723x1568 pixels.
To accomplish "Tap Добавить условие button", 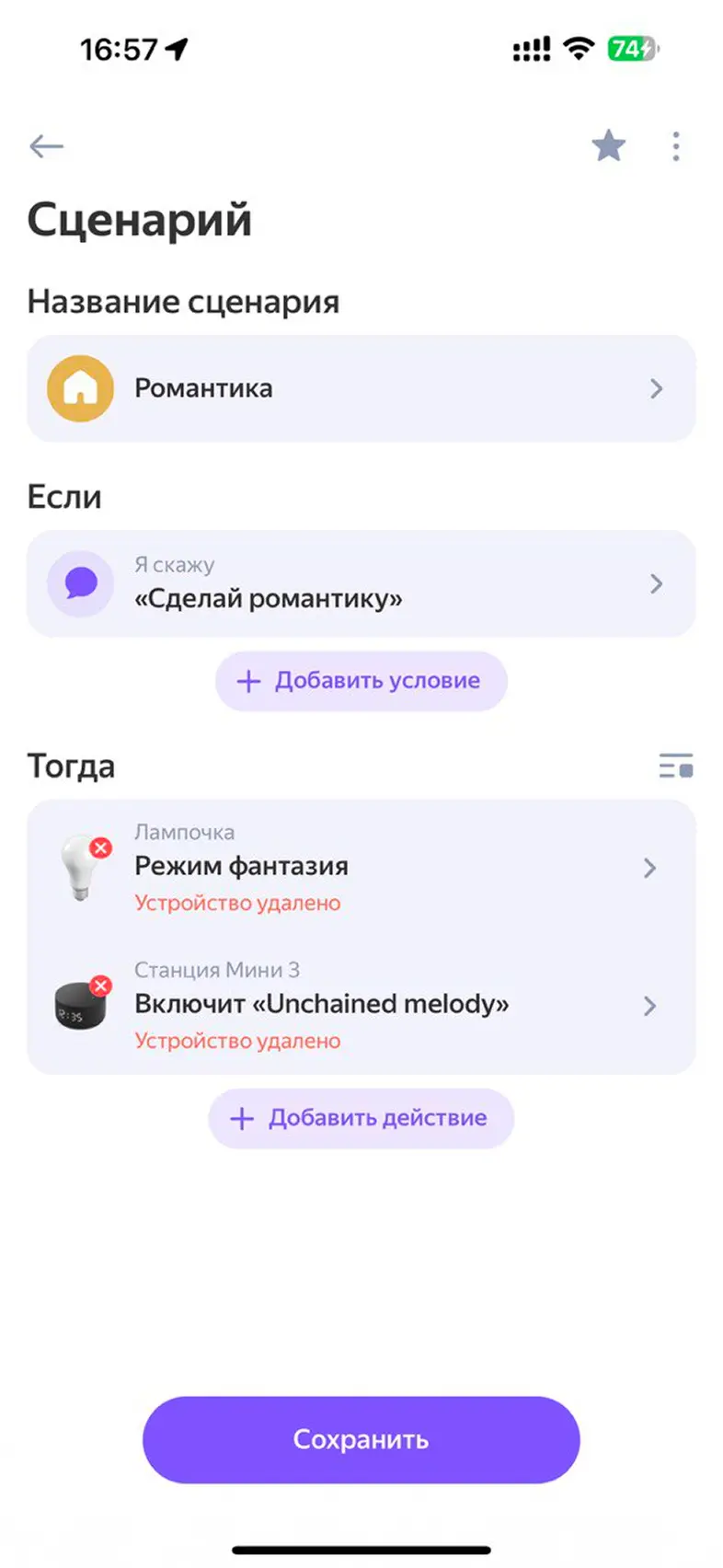I will point(361,681).
